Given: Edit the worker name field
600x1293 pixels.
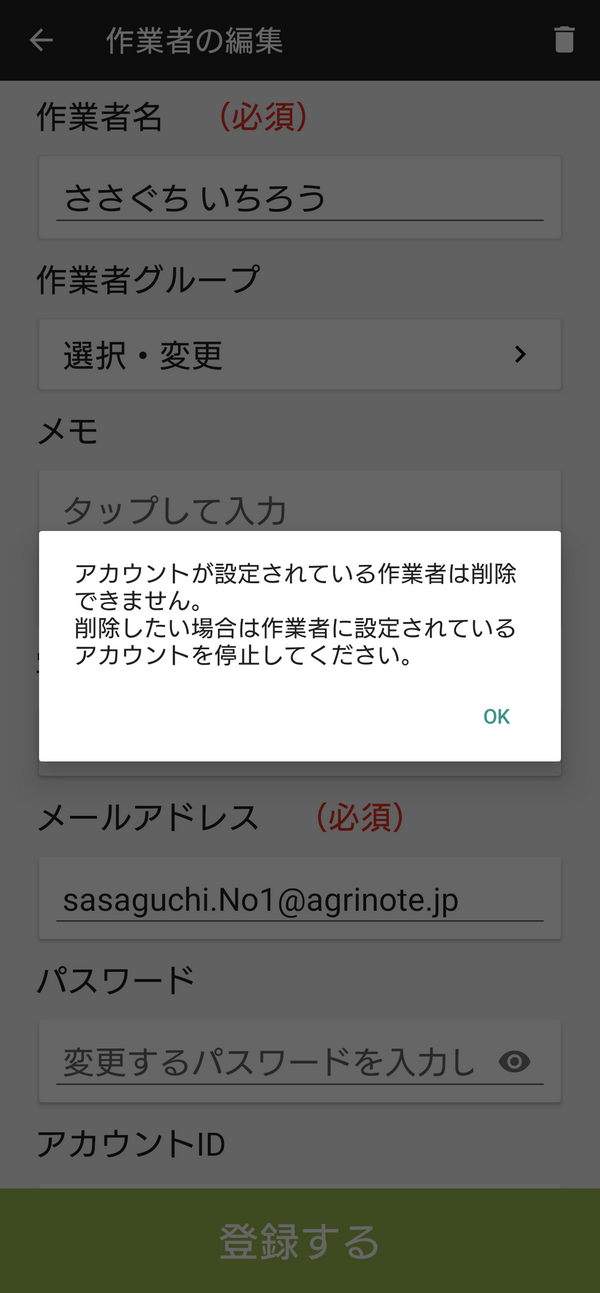Looking at the screenshot, I should pyautogui.click(x=300, y=198).
